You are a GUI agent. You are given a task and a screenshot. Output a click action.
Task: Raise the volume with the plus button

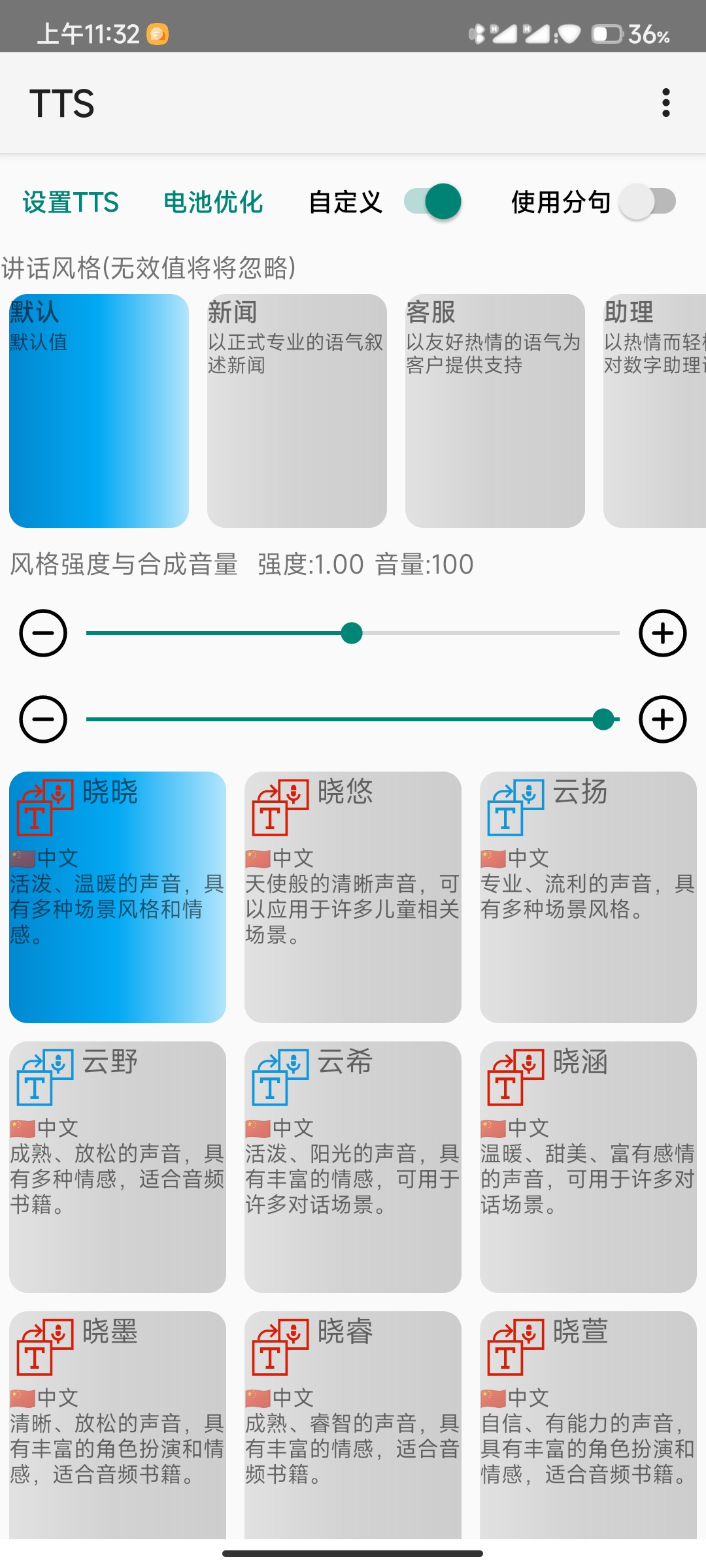(662, 719)
